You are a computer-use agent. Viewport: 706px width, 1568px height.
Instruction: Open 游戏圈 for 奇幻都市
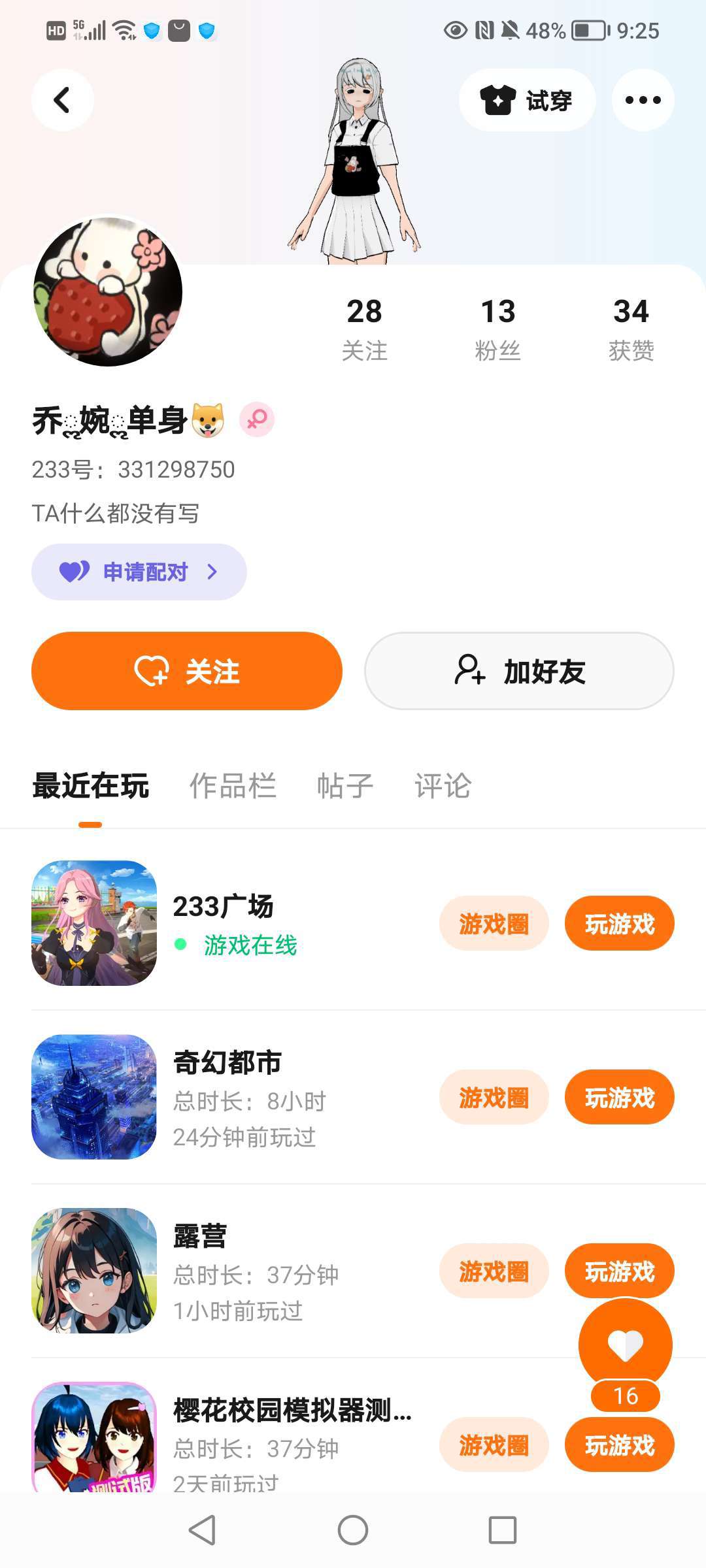point(494,1098)
